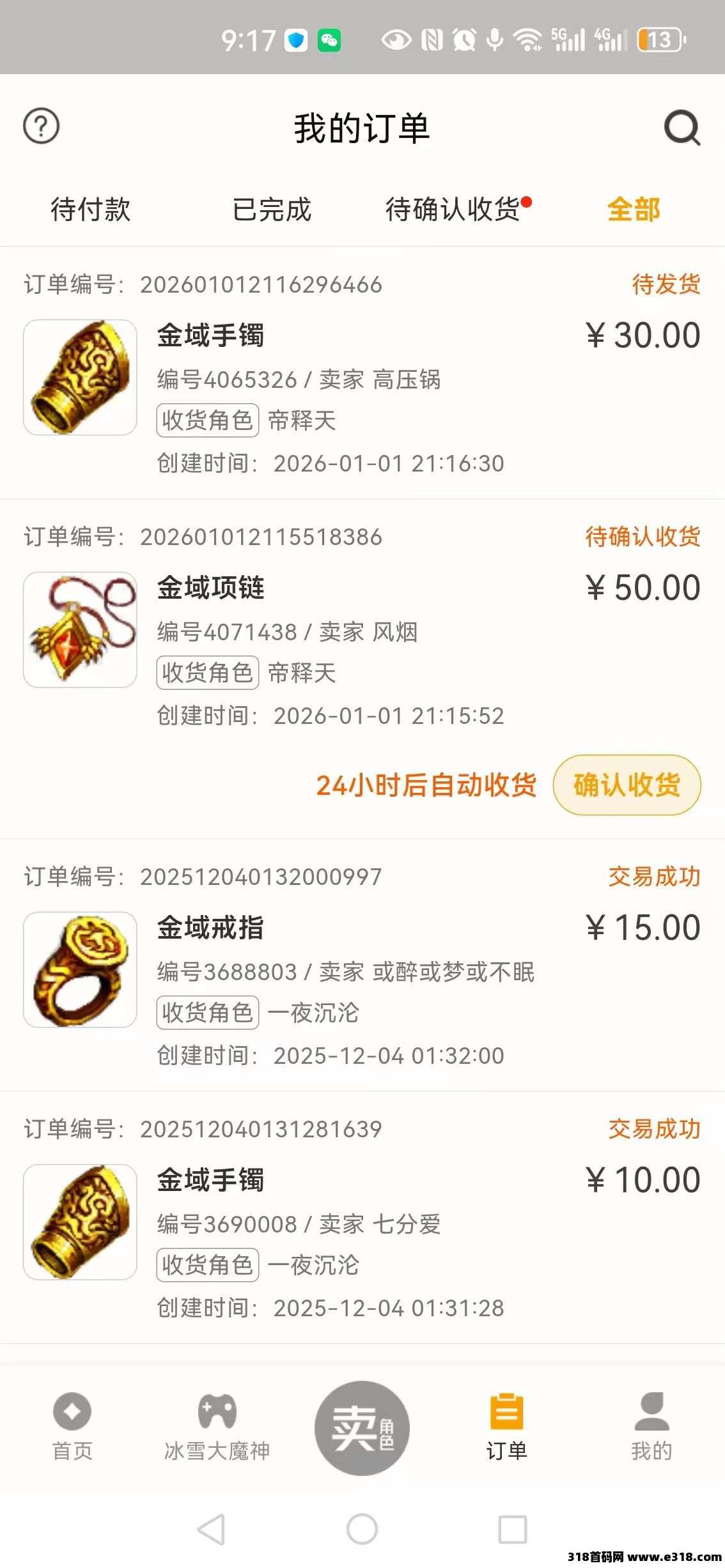Tap the 金域戒指 ring thumbnail
725x1568 pixels.
tap(79, 971)
